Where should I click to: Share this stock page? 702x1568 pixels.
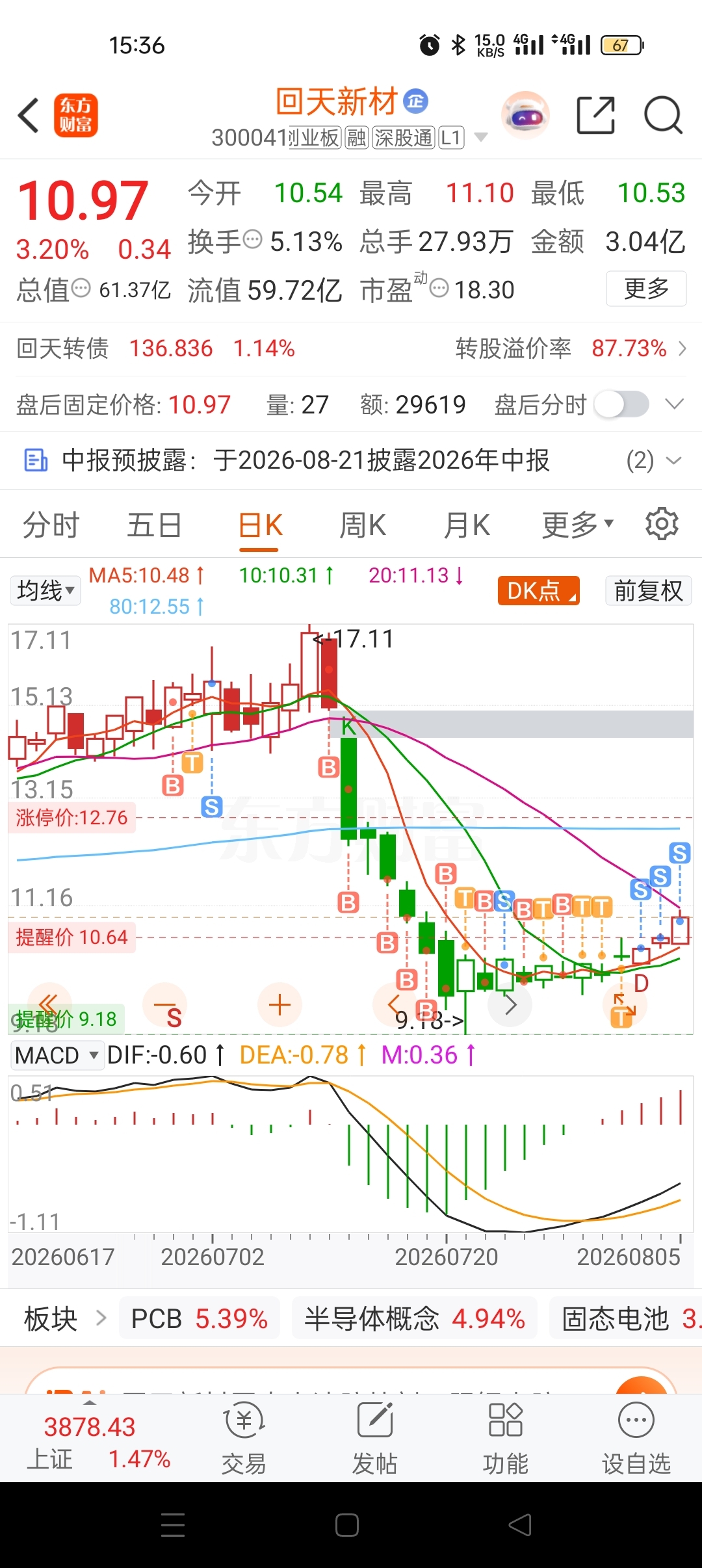(595, 116)
